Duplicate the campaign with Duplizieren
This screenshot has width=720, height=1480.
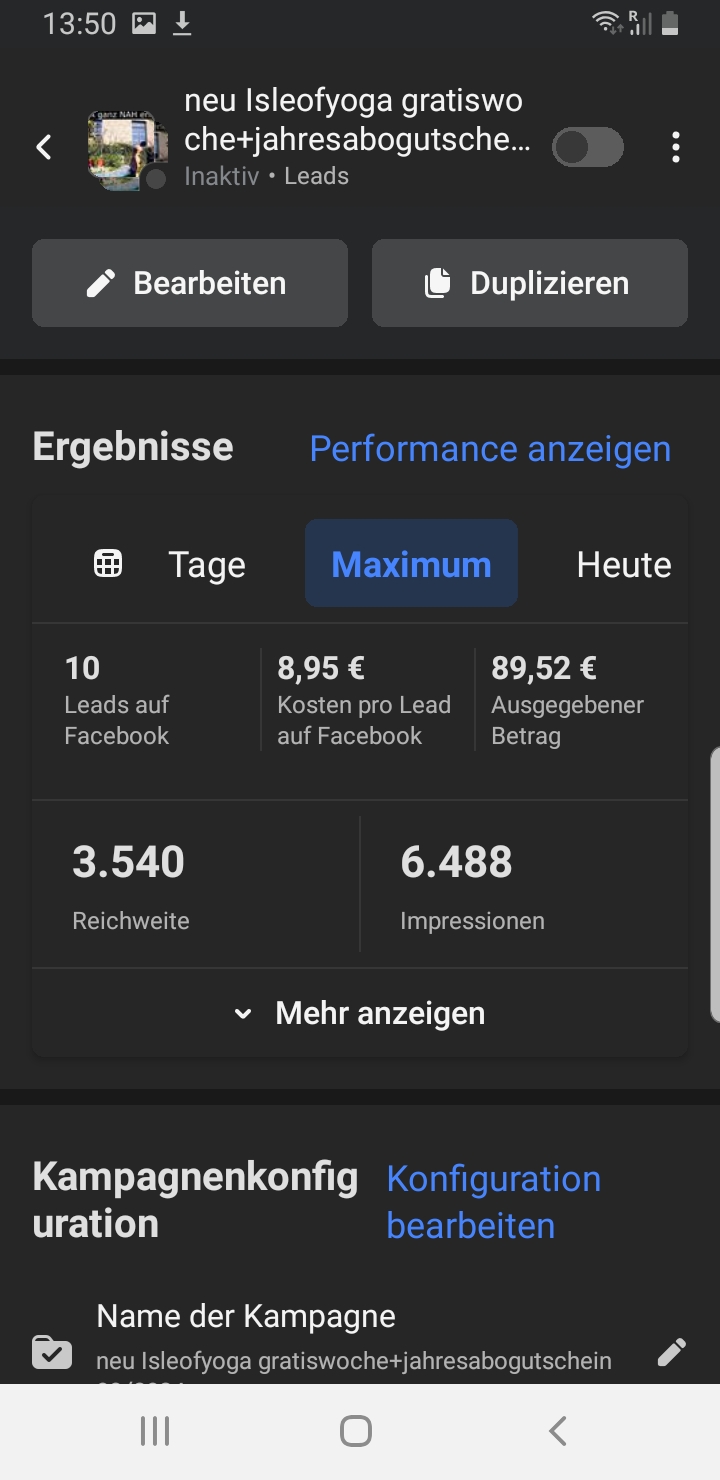pos(530,283)
